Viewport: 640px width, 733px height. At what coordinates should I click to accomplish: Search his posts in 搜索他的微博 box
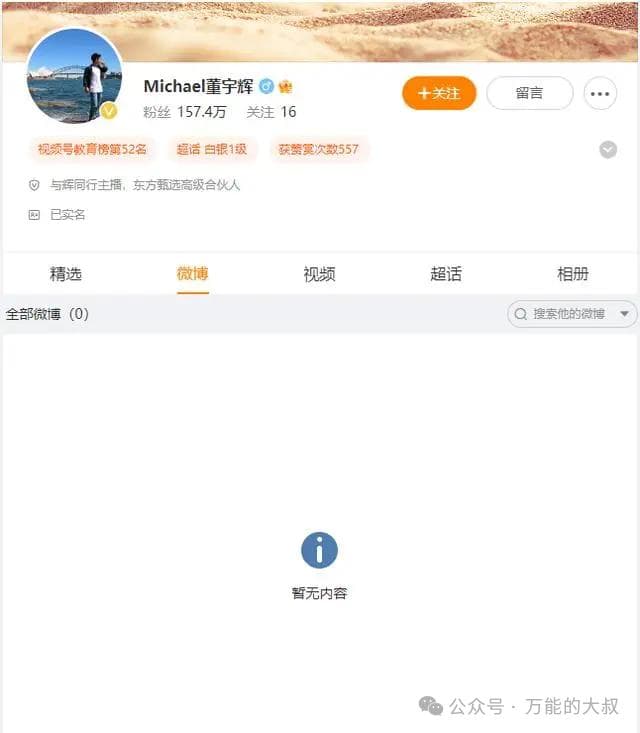565,314
